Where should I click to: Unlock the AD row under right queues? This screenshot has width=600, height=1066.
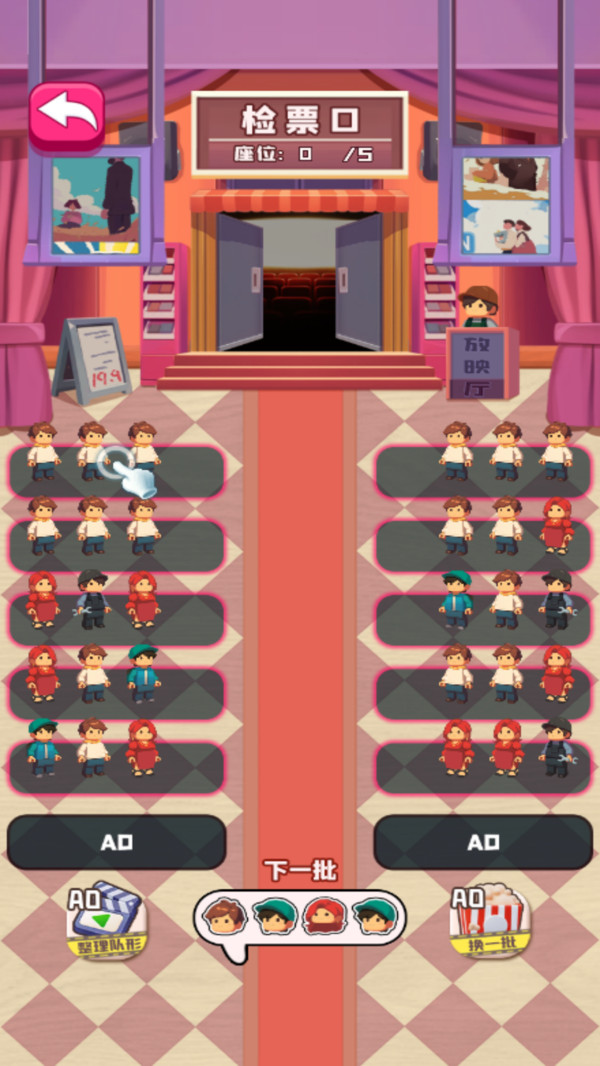point(483,842)
